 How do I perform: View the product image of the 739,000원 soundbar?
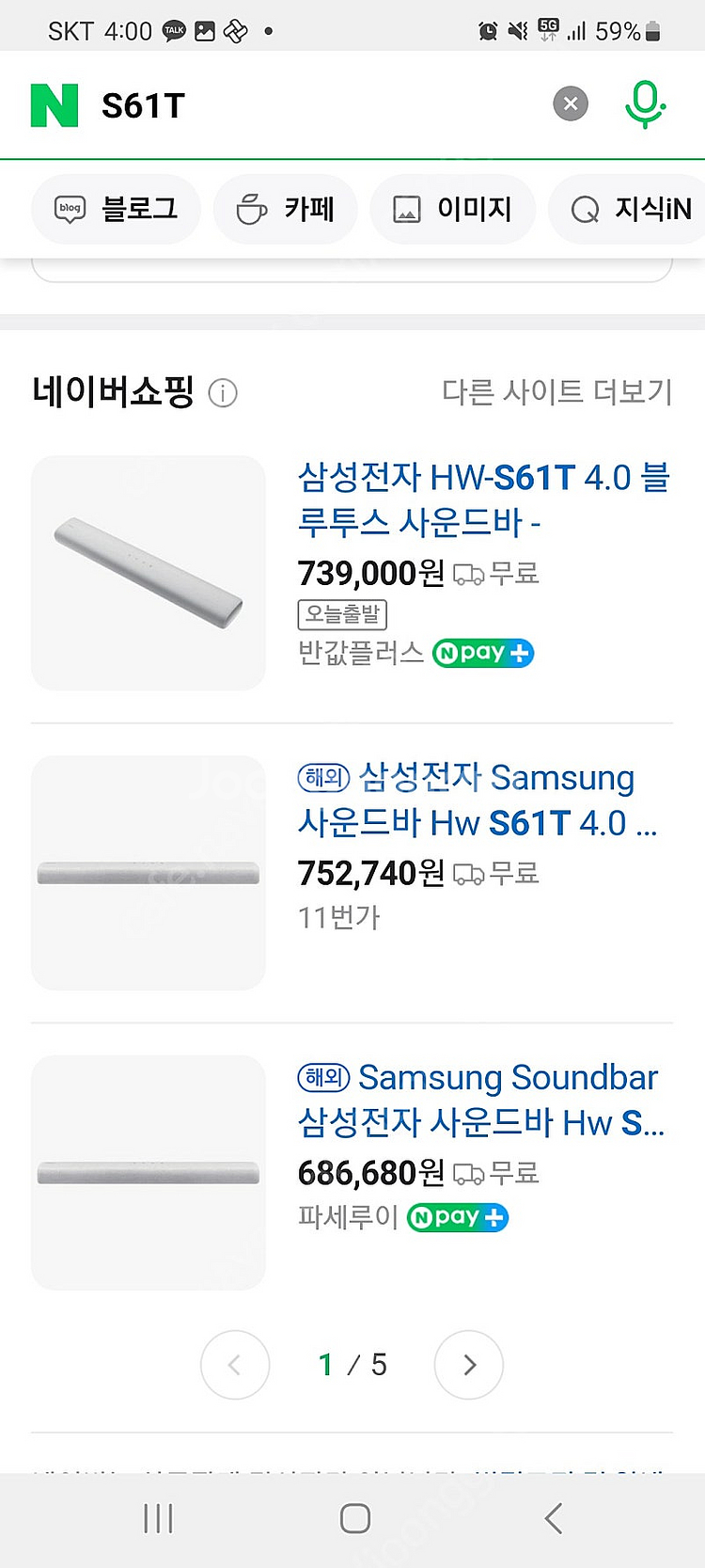[x=149, y=573]
